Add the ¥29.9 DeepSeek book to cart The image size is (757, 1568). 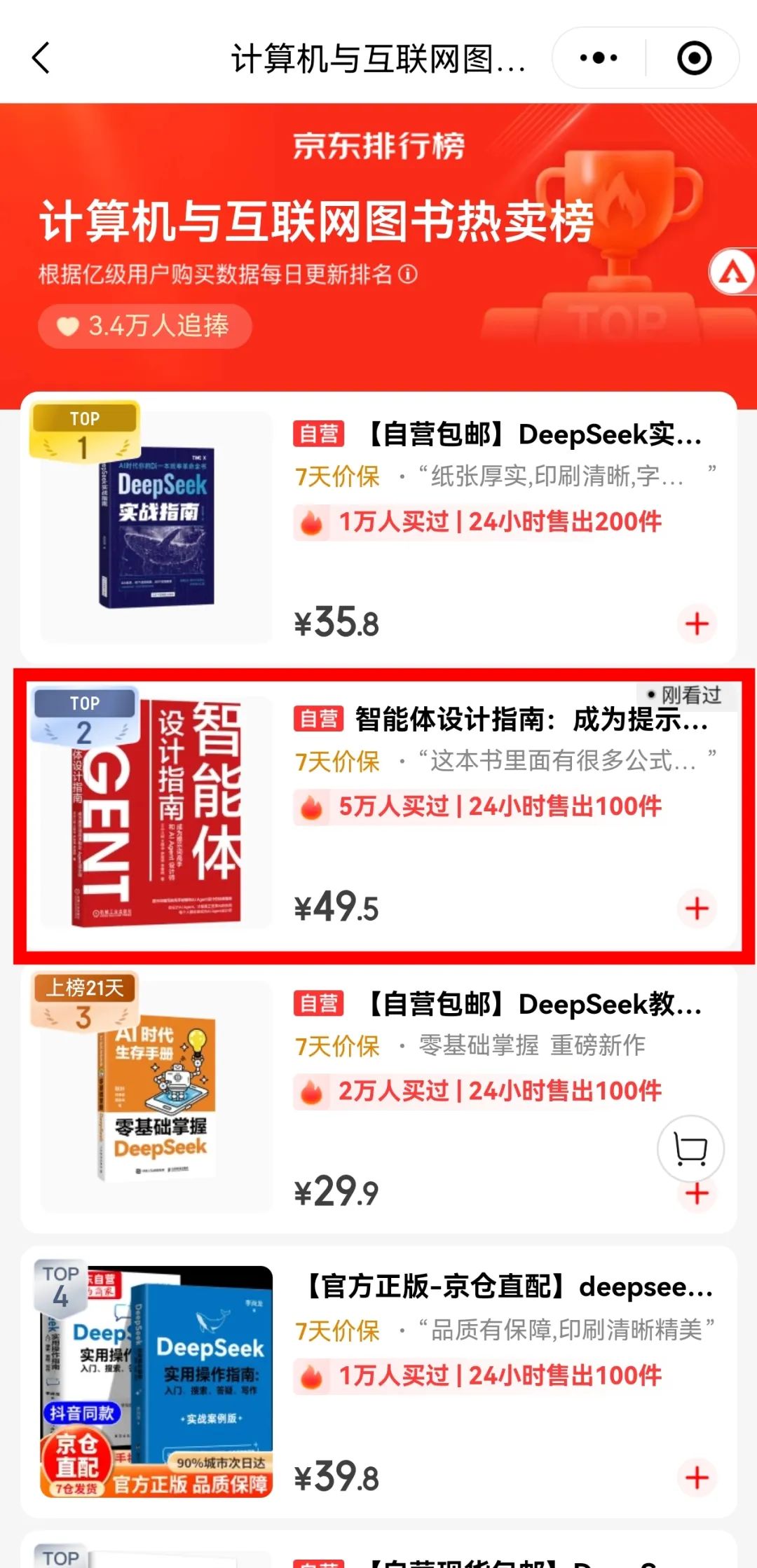(697, 1194)
